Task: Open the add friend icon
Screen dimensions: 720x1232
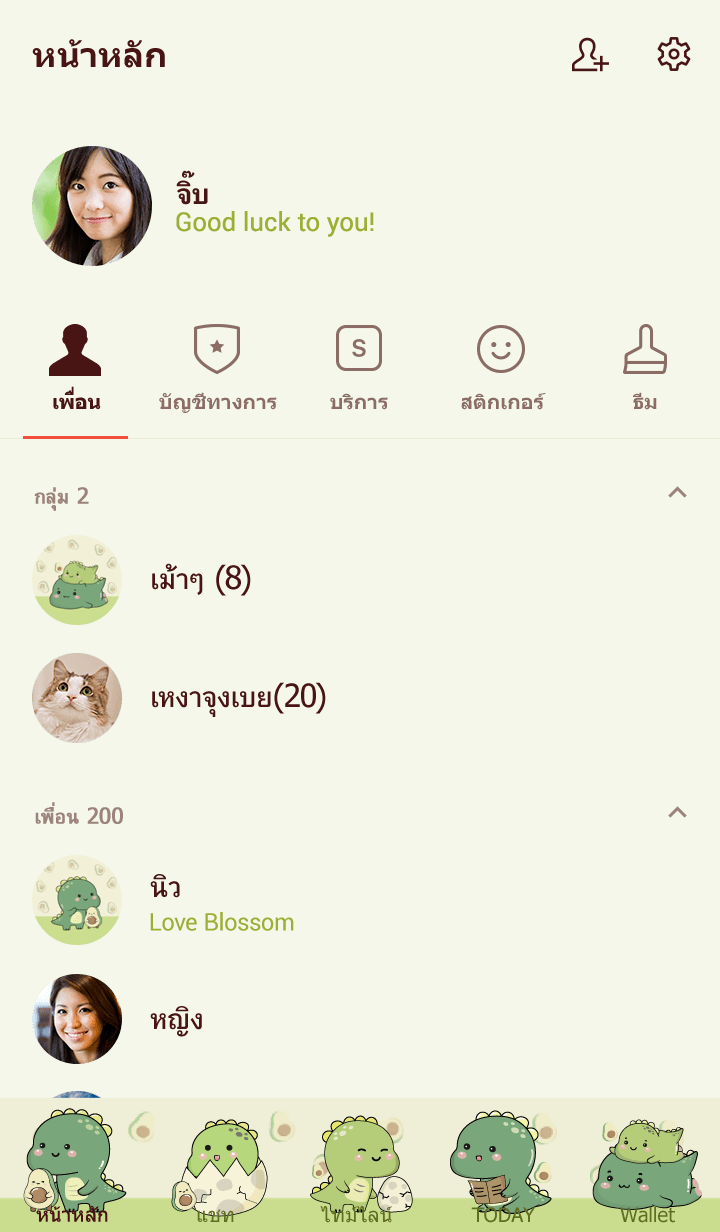Action: (x=590, y=55)
